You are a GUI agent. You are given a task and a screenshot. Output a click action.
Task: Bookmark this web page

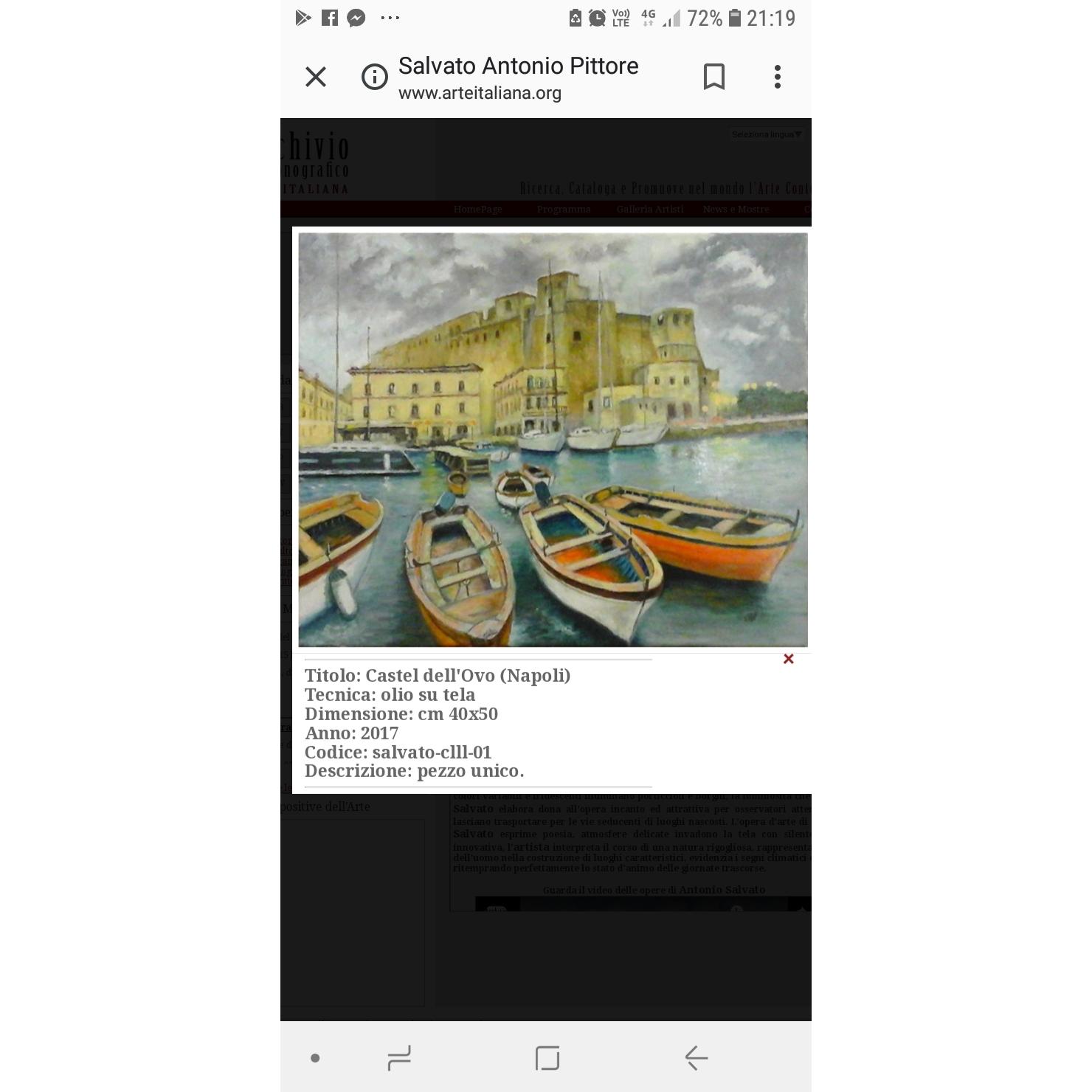point(713,77)
